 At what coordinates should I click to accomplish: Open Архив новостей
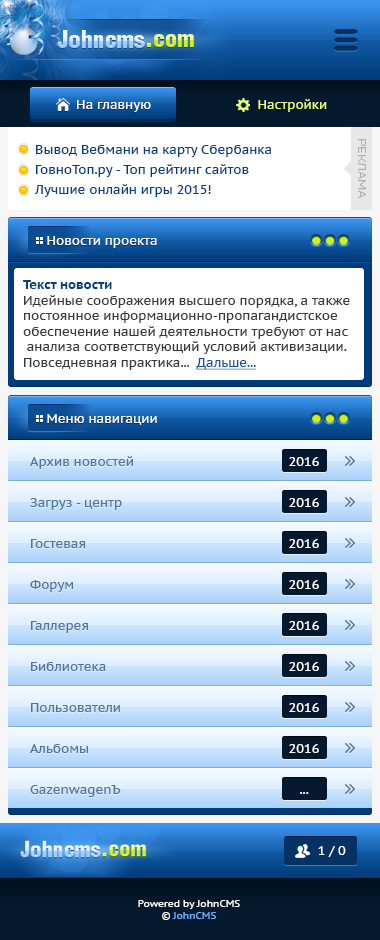[x=190, y=461]
